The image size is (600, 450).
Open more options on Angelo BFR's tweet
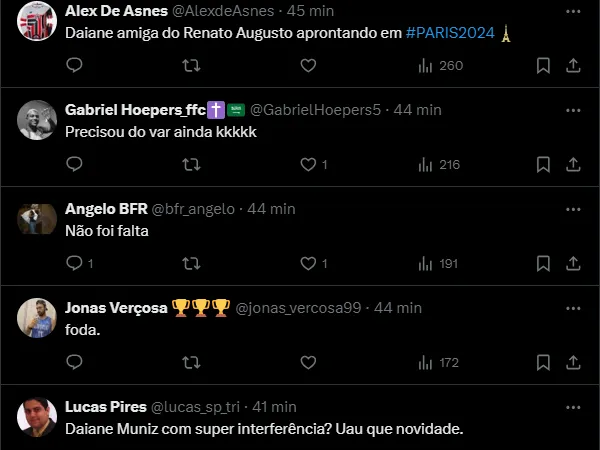(x=573, y=208)
